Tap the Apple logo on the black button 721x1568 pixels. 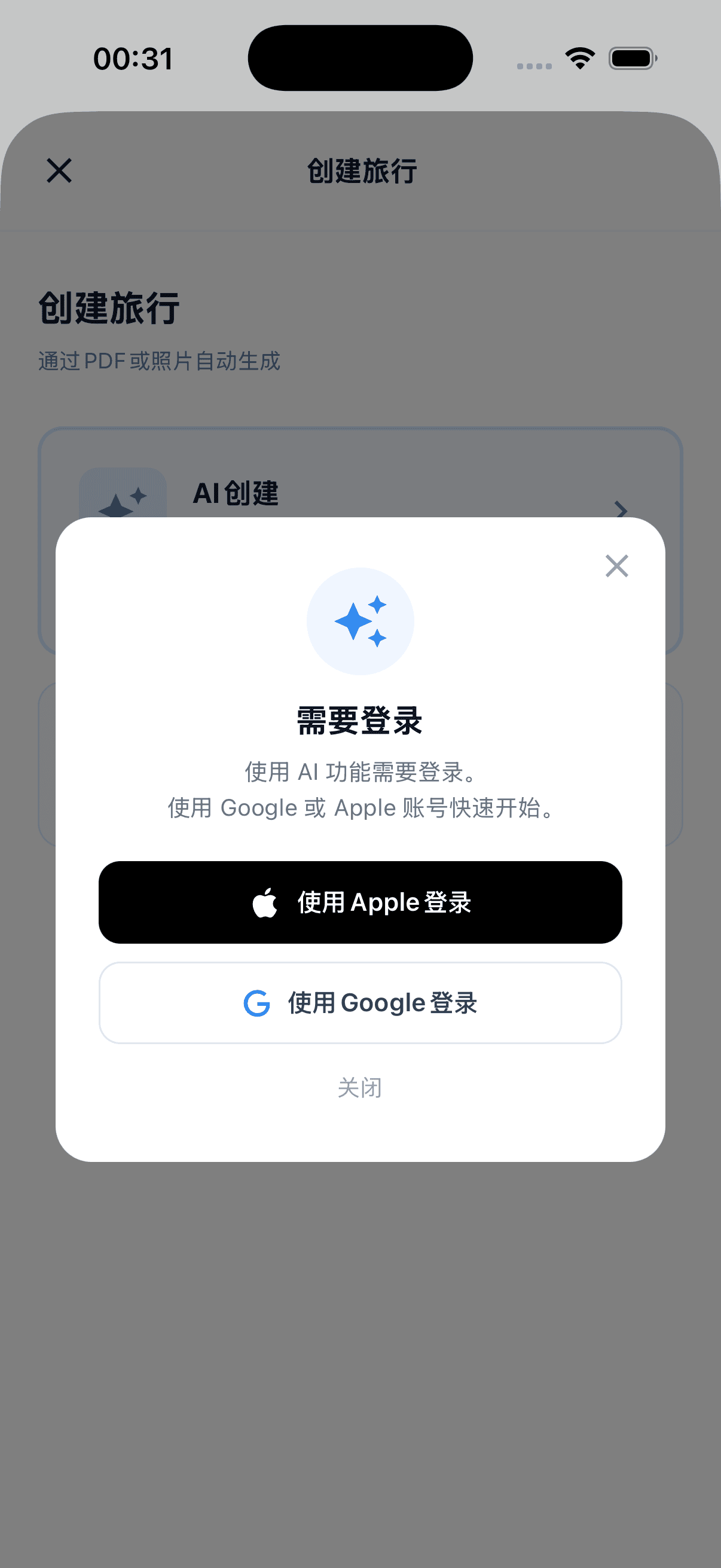click(265, 902)
